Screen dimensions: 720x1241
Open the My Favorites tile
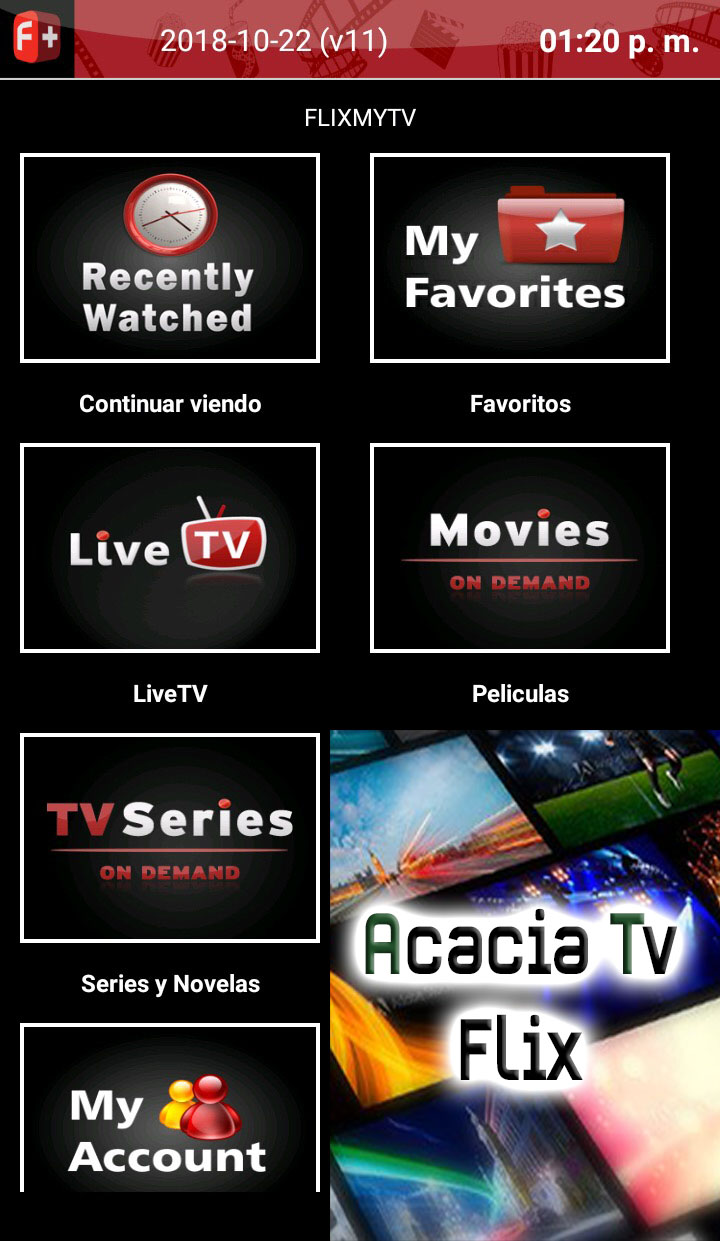520,258
